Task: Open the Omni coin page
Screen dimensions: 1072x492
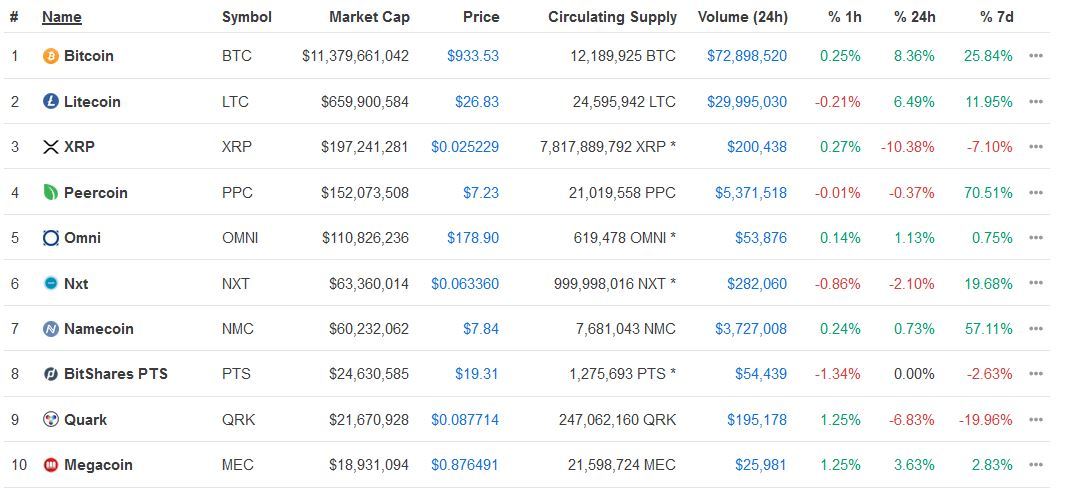Action: 82,238
